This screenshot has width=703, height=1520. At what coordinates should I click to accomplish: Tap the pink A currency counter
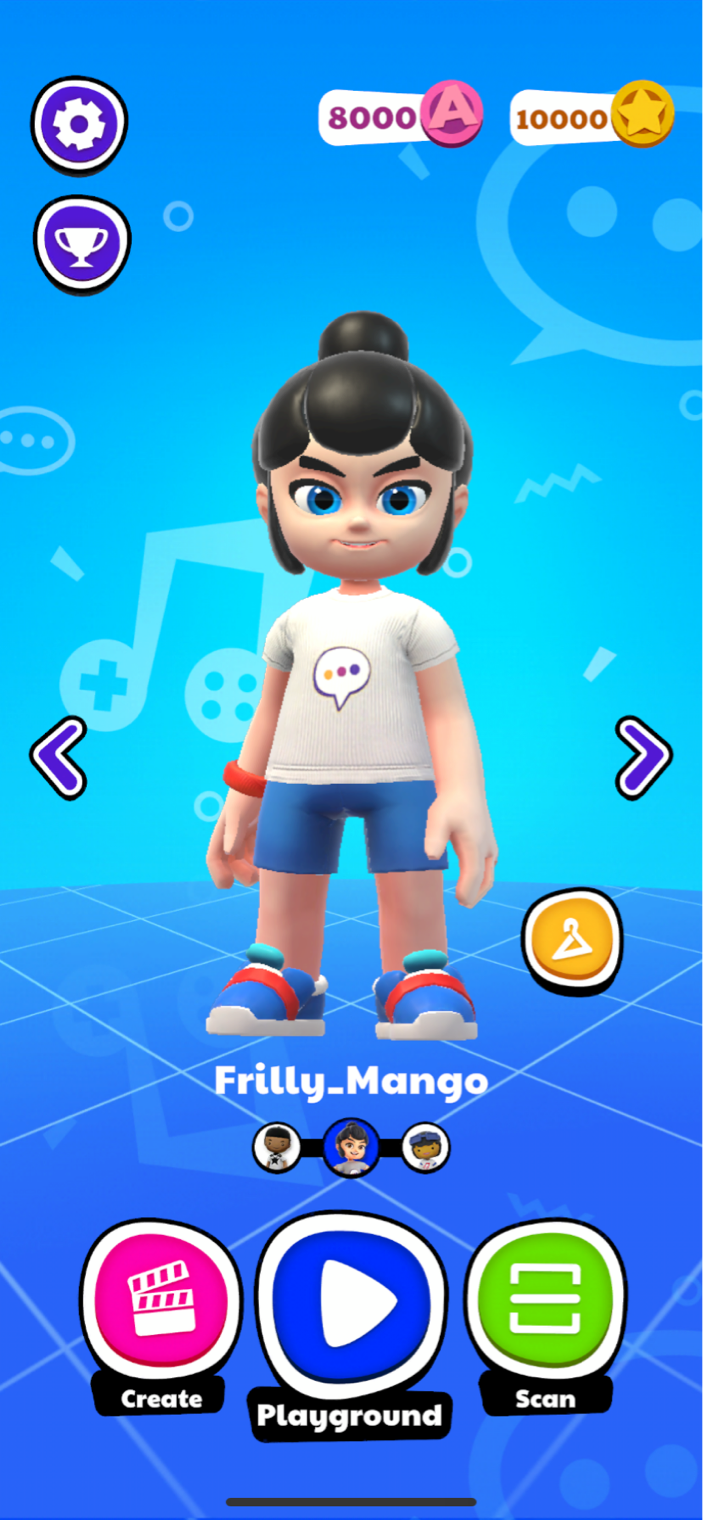click(x=401, y=115)
